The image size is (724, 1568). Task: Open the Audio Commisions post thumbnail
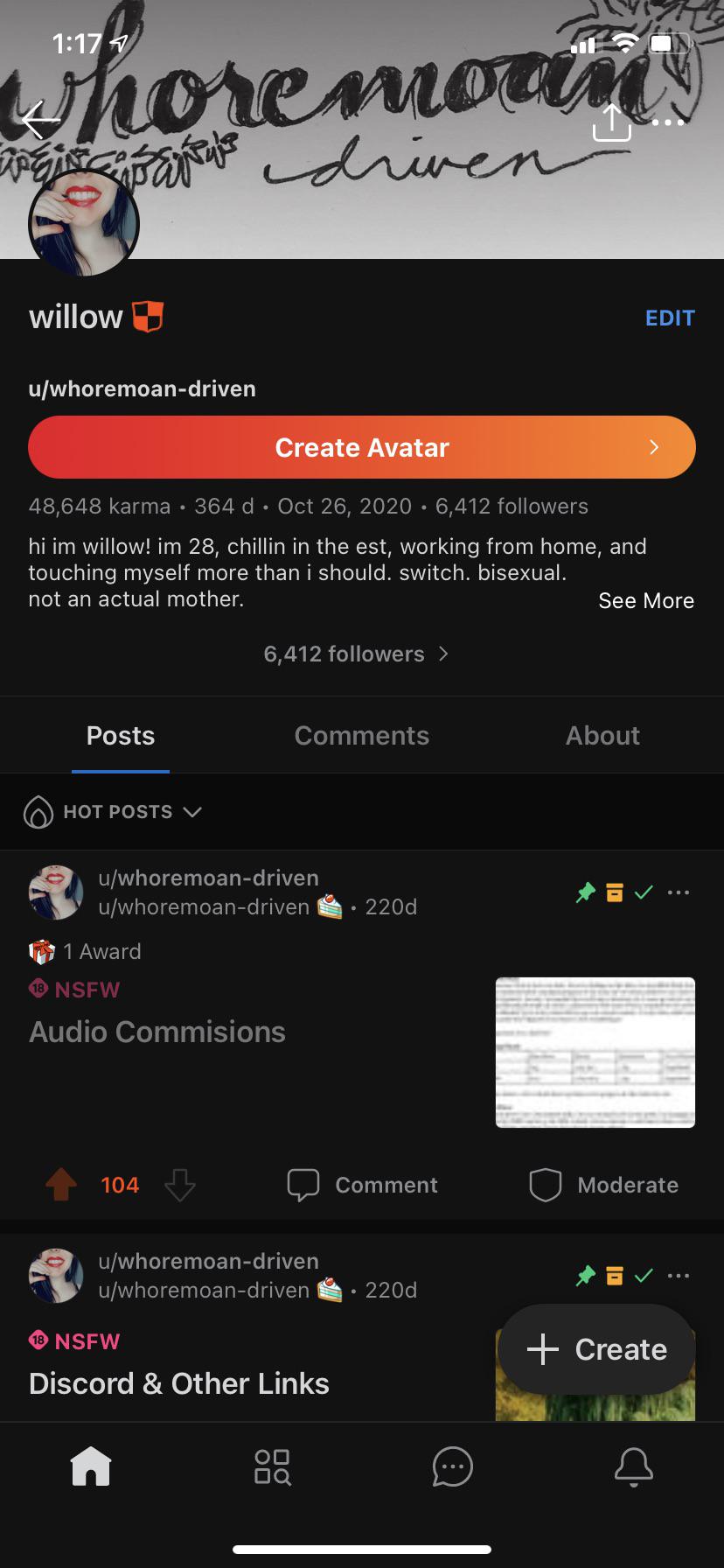coord(595,1052)
